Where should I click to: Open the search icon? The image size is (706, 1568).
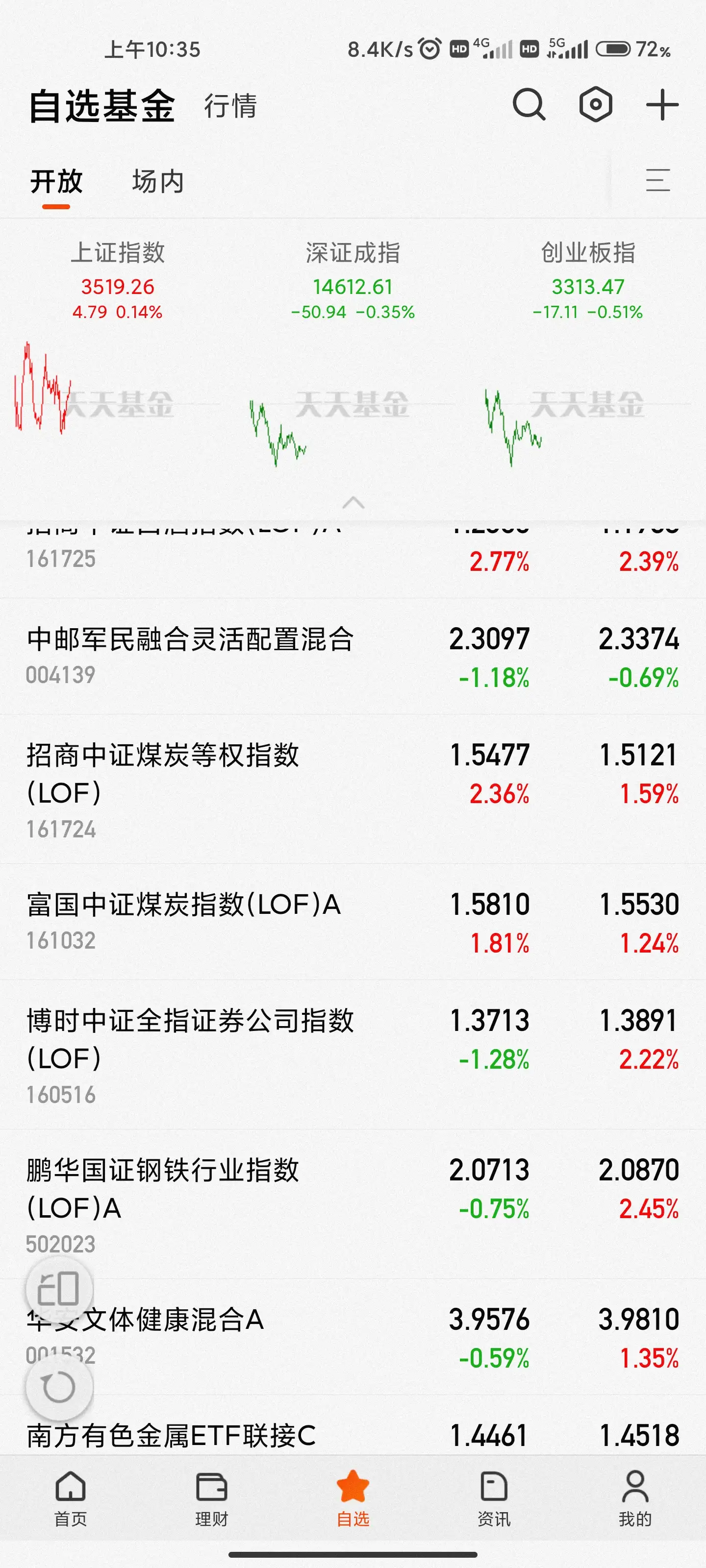pyautogui.click(x=529, y=105)
